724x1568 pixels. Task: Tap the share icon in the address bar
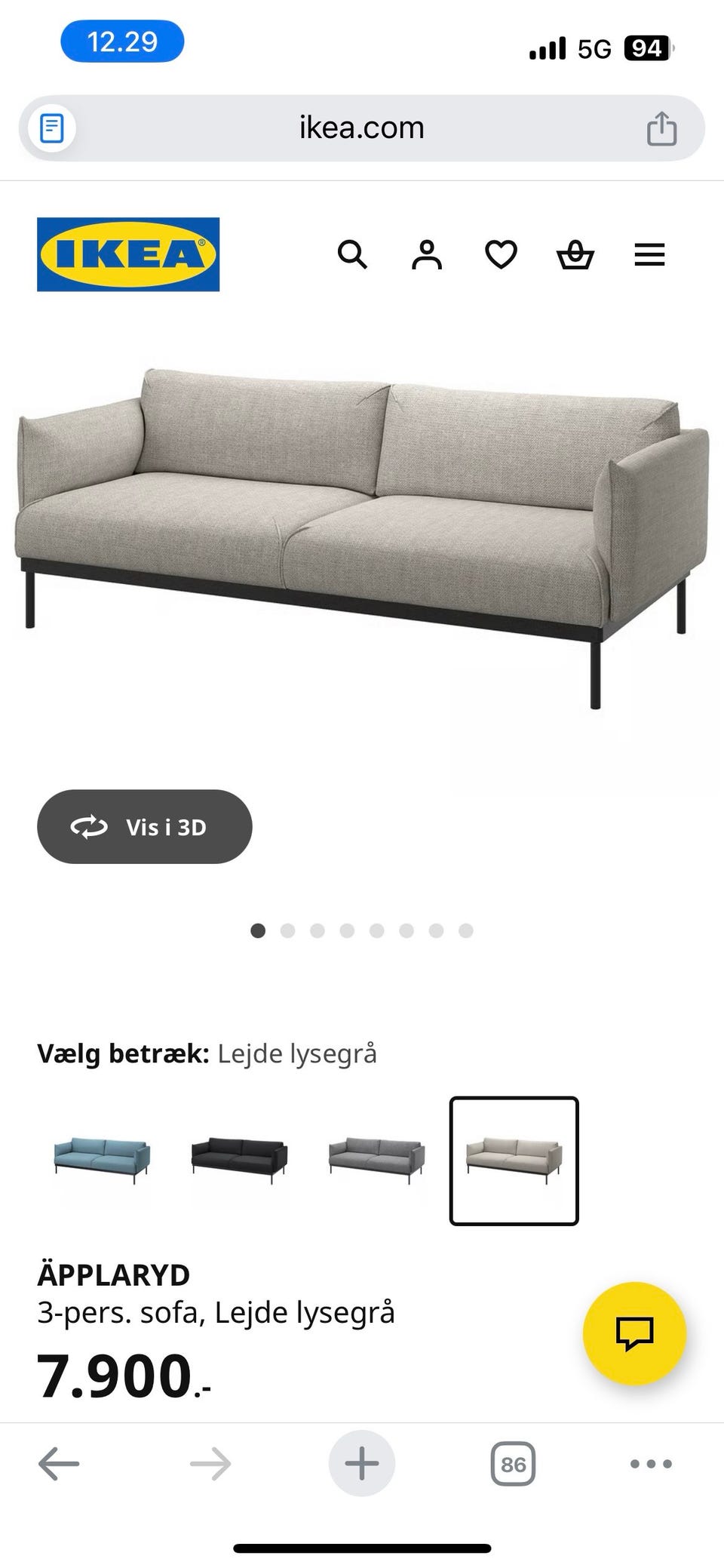point(661,127)
